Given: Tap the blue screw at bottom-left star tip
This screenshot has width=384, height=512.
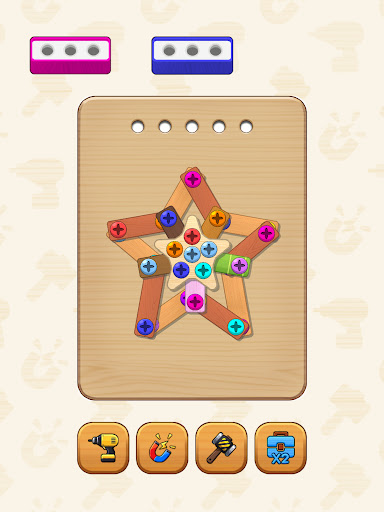Looking at the screenshot, I should pos(145,326).
